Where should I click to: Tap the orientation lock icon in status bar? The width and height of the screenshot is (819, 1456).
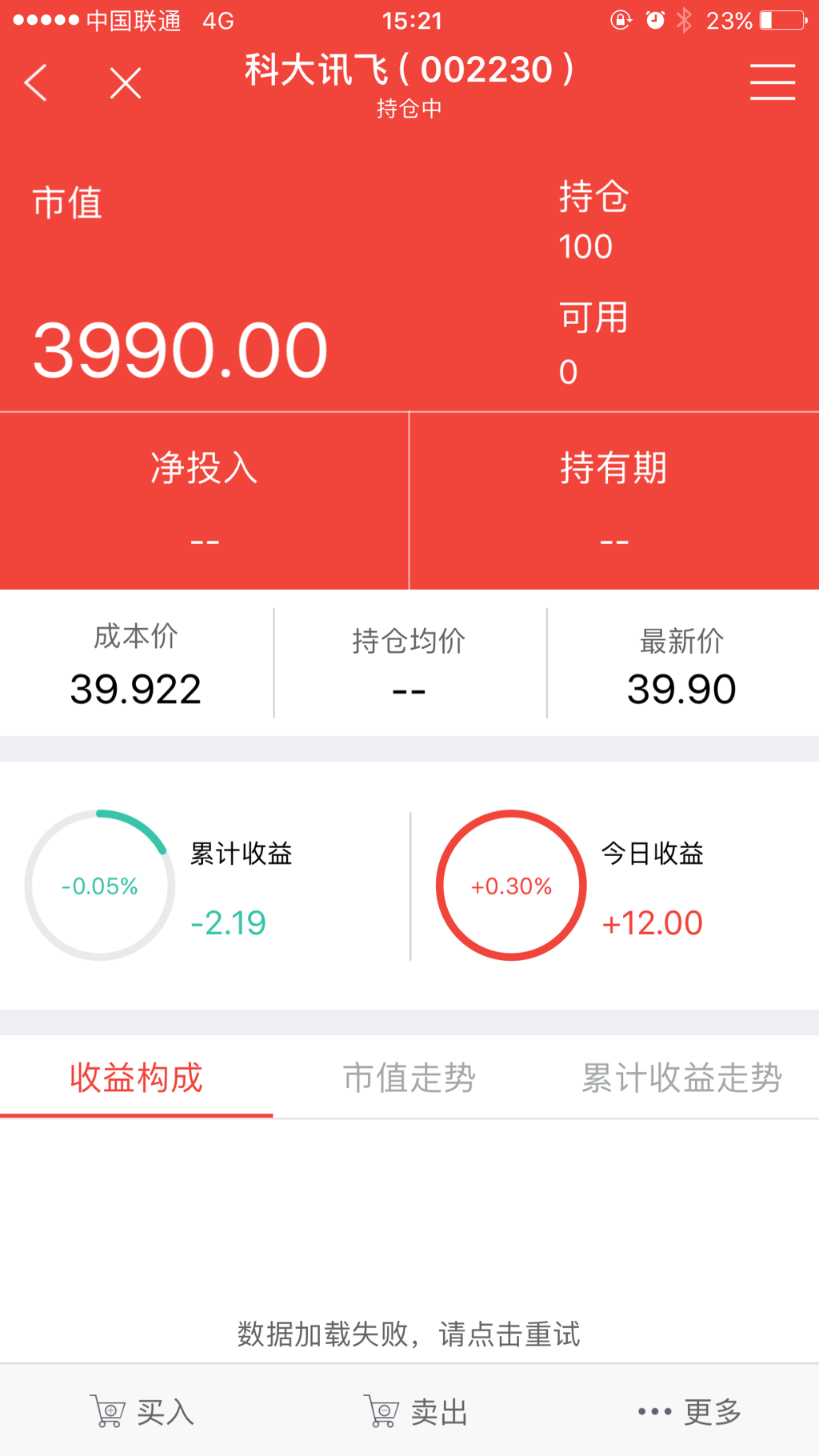point(620,20)
